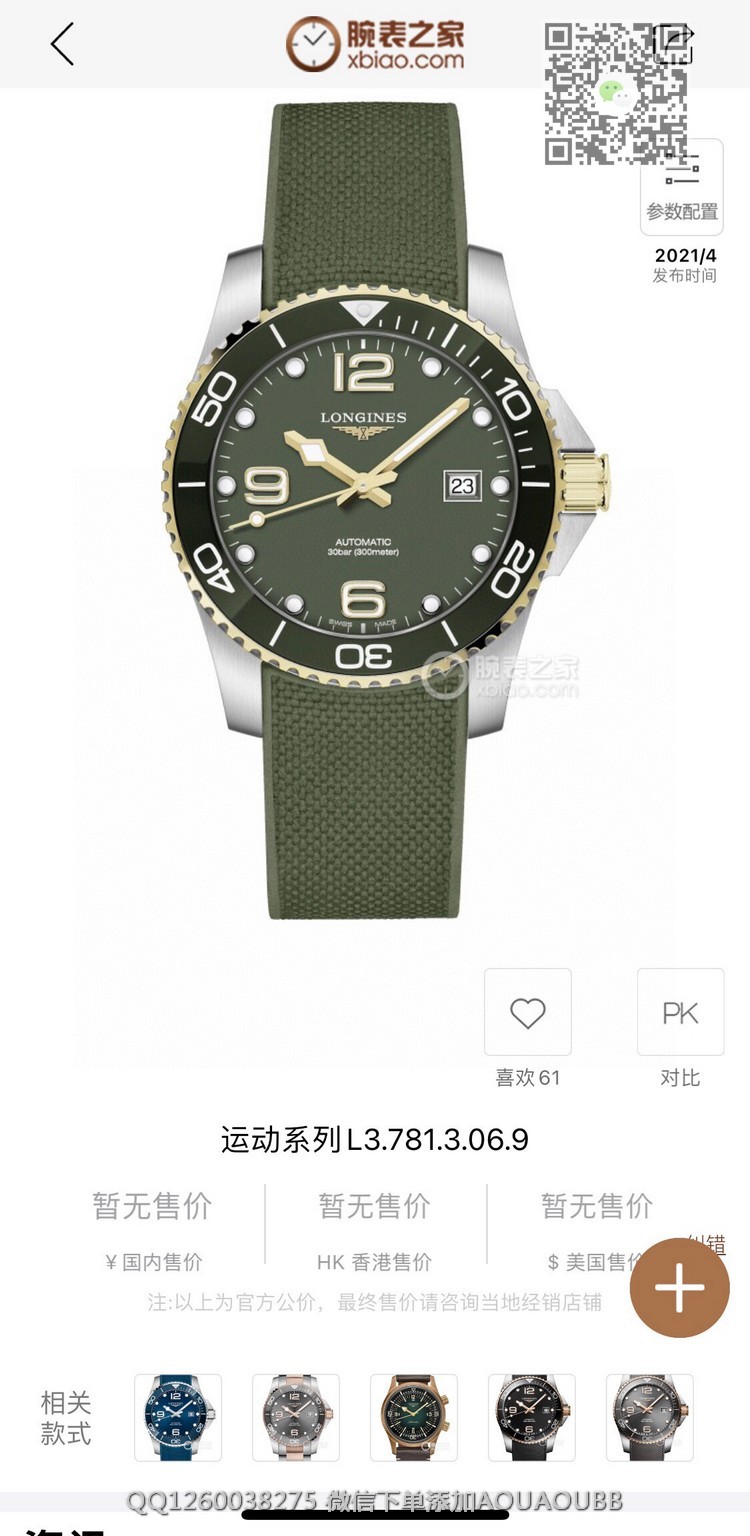Go back using the top-left arrow
750x1536 pixels.
click(62, 45)
